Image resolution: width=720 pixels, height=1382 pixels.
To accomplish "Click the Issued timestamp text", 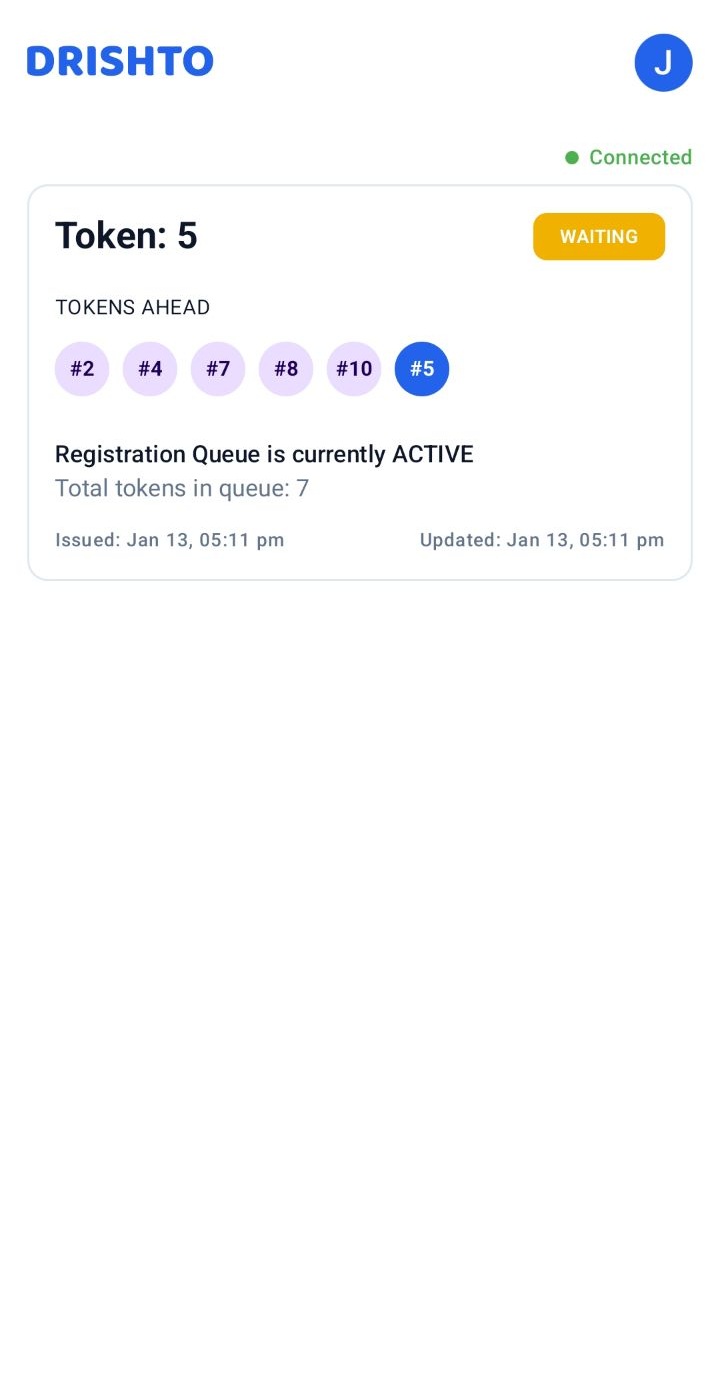I will pos(169,539).
